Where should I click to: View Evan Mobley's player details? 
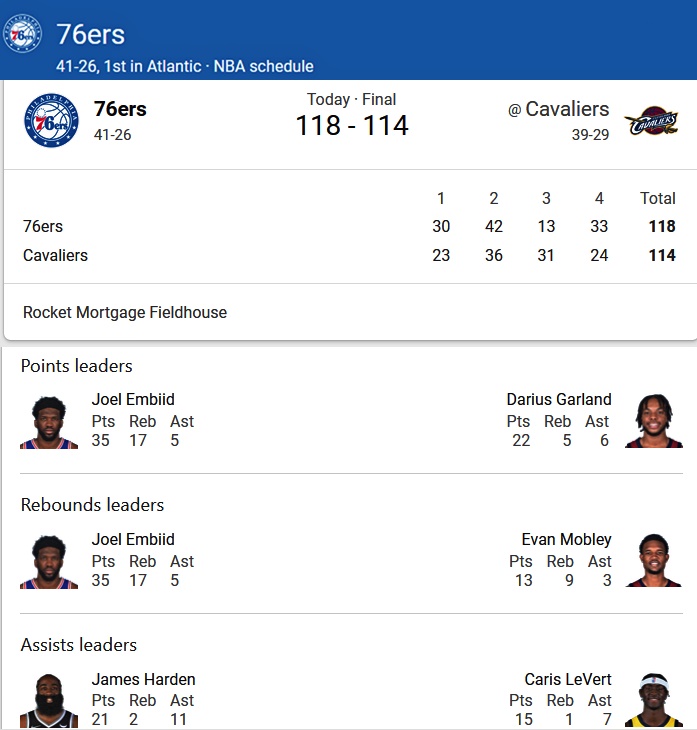coord(566,539)
